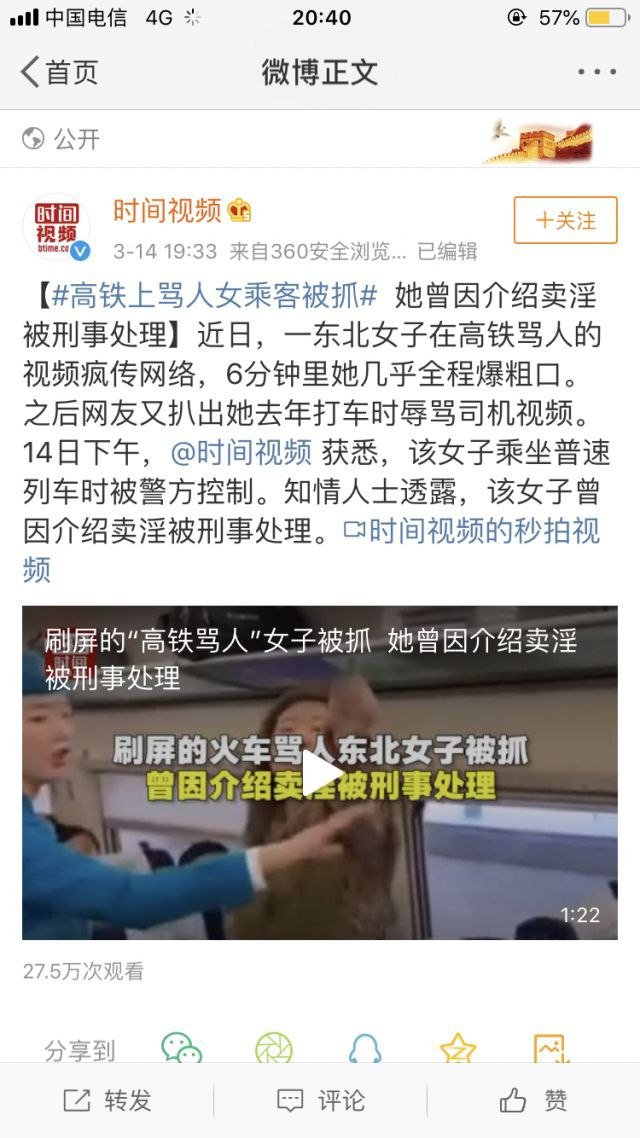Go back to 首页

pyautogui.click(x=60, y=73)
